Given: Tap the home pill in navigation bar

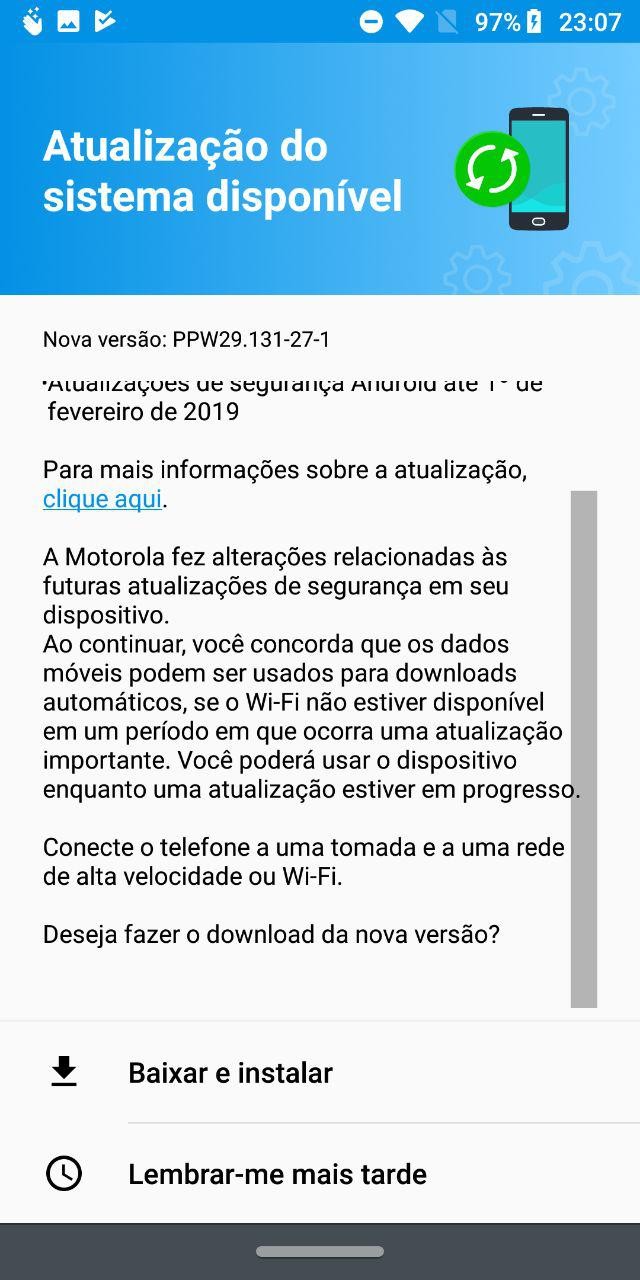Looking at the screenshot, I should (320, 1251).
